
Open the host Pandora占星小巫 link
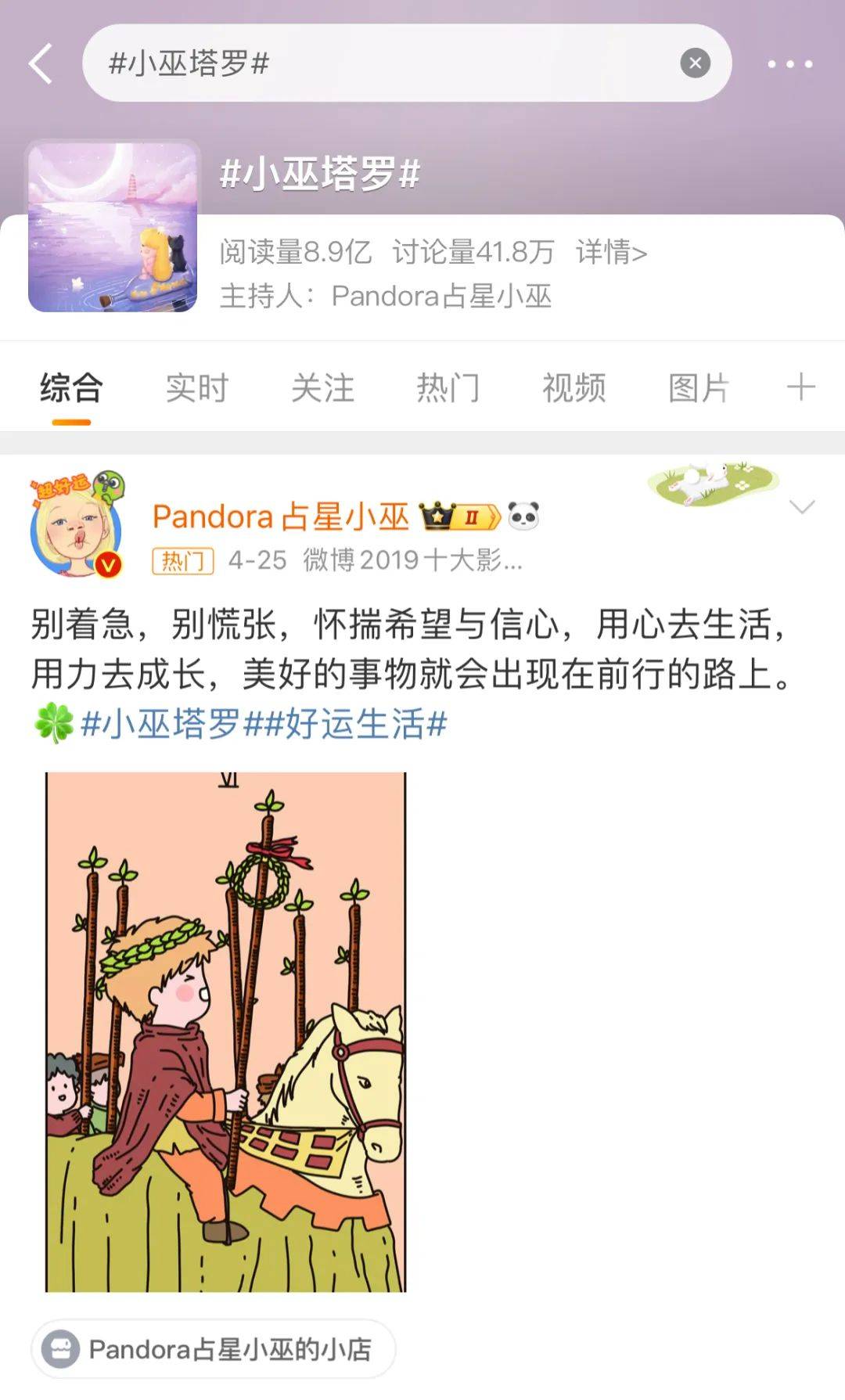click(441, 296)
